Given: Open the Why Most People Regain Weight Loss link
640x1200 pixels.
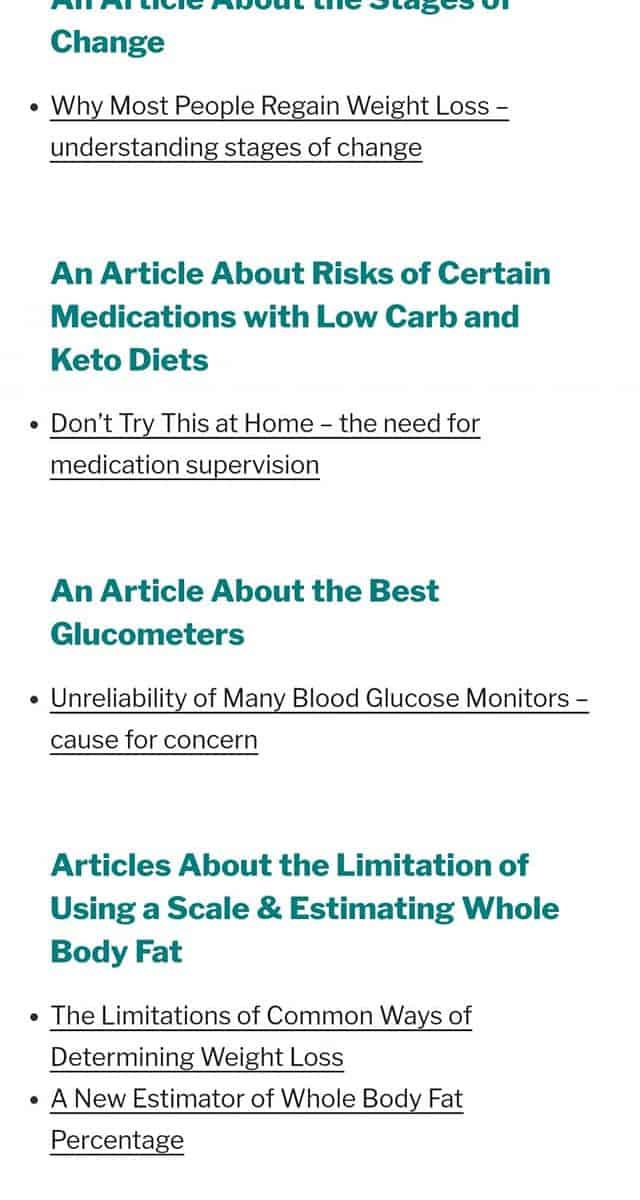Looking at the screenshot, I should 279,126.
